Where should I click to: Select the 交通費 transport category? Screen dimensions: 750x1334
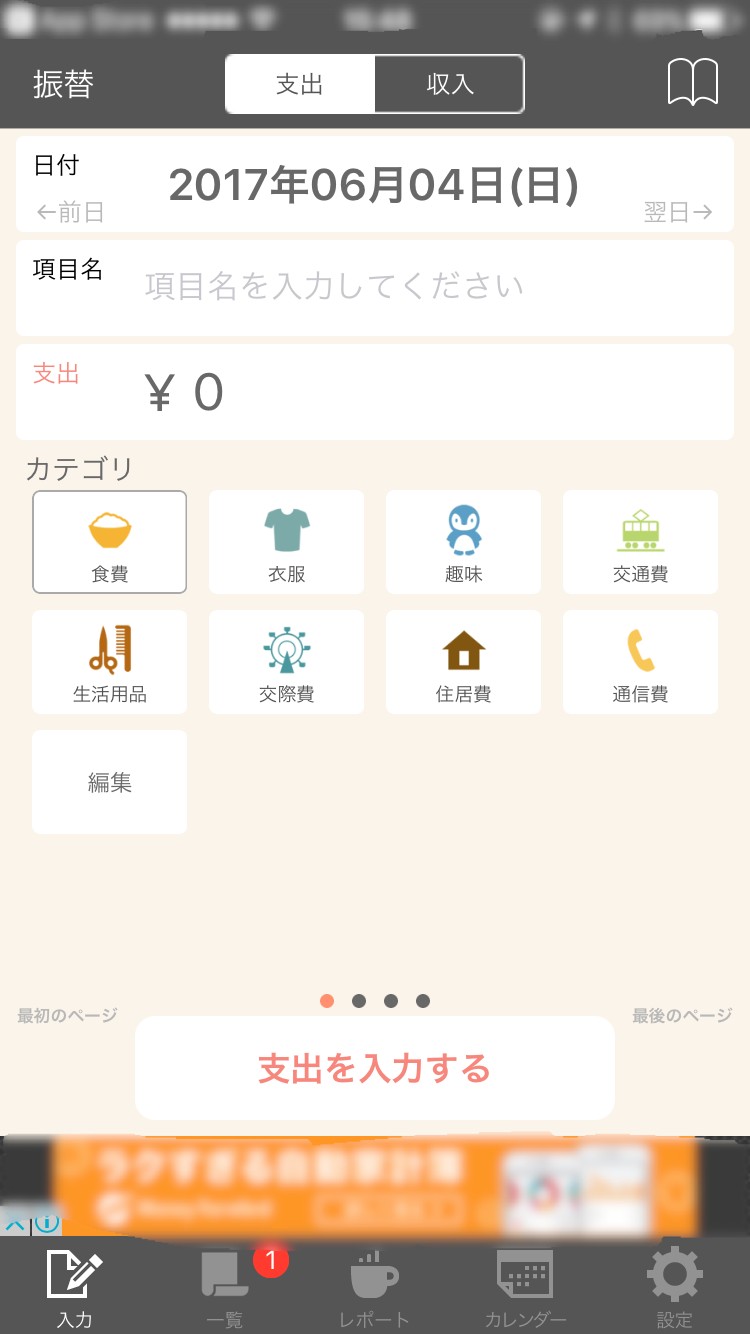coord(640,542)
